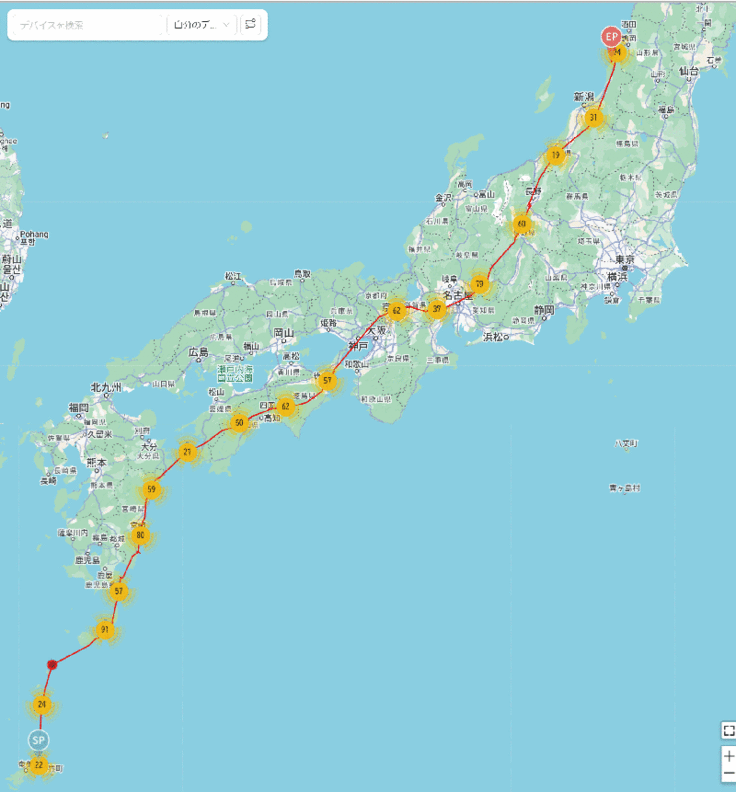Enter fullscreen map view
This screenshot has width=736, height=792.
729,731
